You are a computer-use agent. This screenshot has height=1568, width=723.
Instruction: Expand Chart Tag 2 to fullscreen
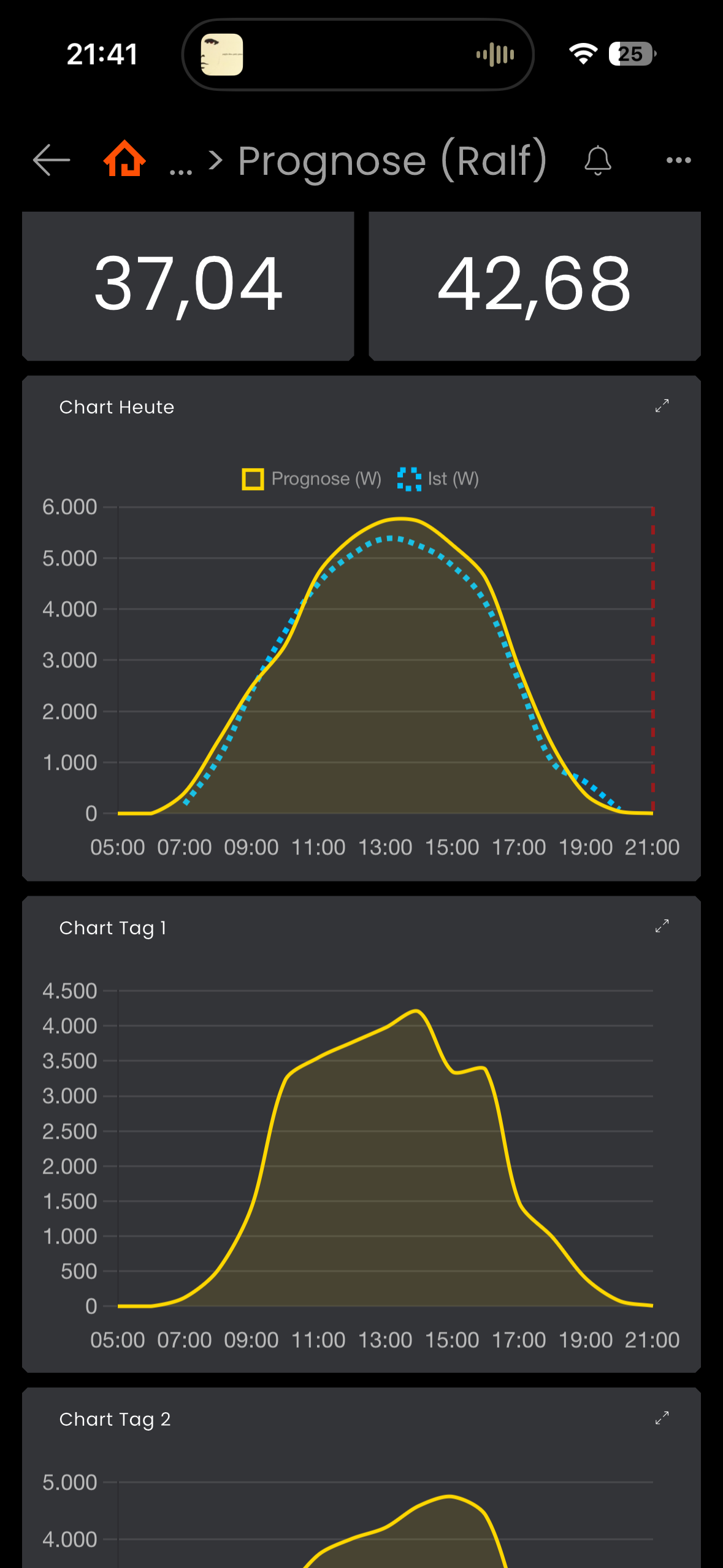pos(662,1418)
